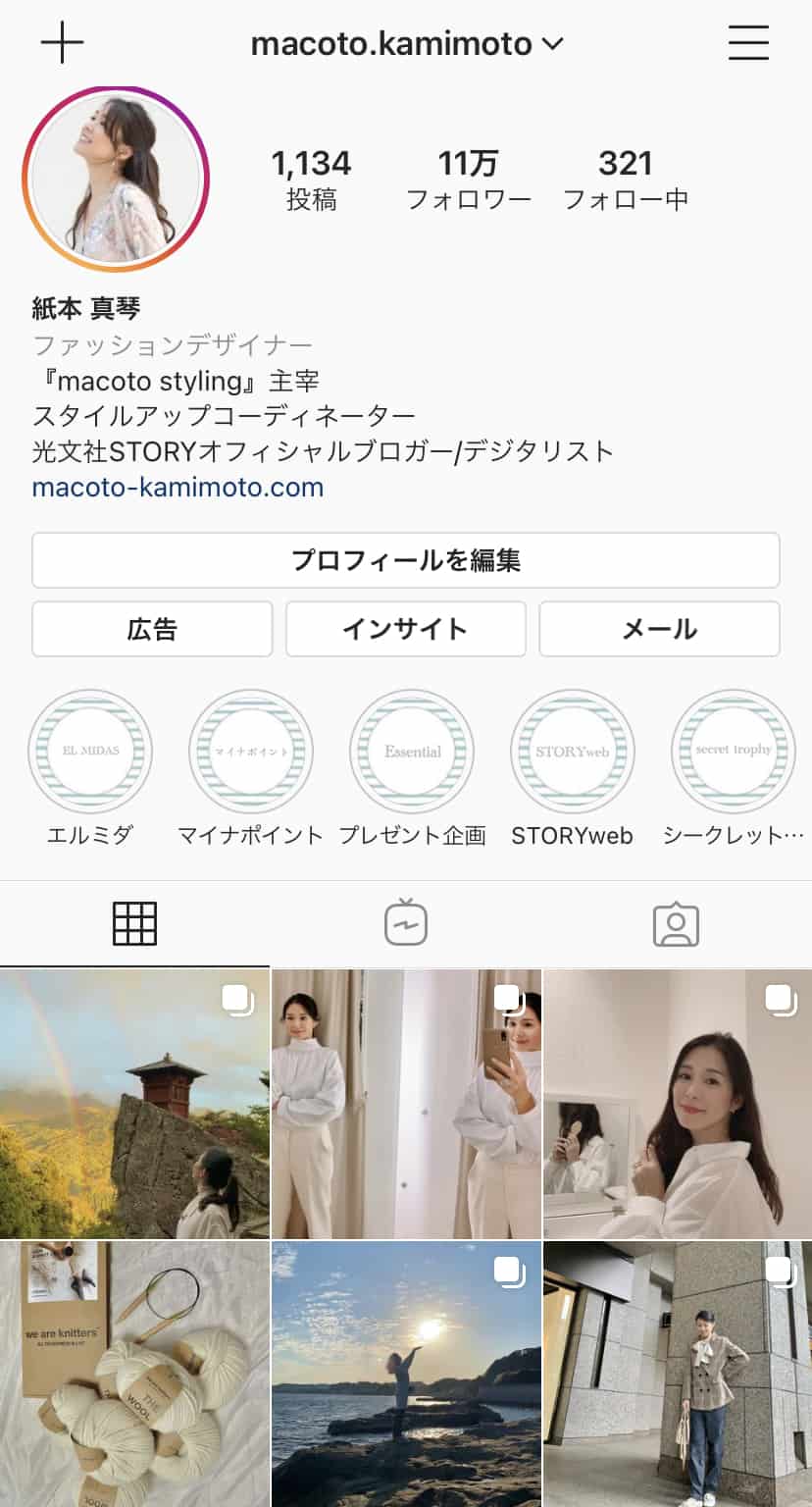Tap プロフィールを編集 to edit the profile
The width and height of the screenshot is (812, 1507).
coord(406,560)
